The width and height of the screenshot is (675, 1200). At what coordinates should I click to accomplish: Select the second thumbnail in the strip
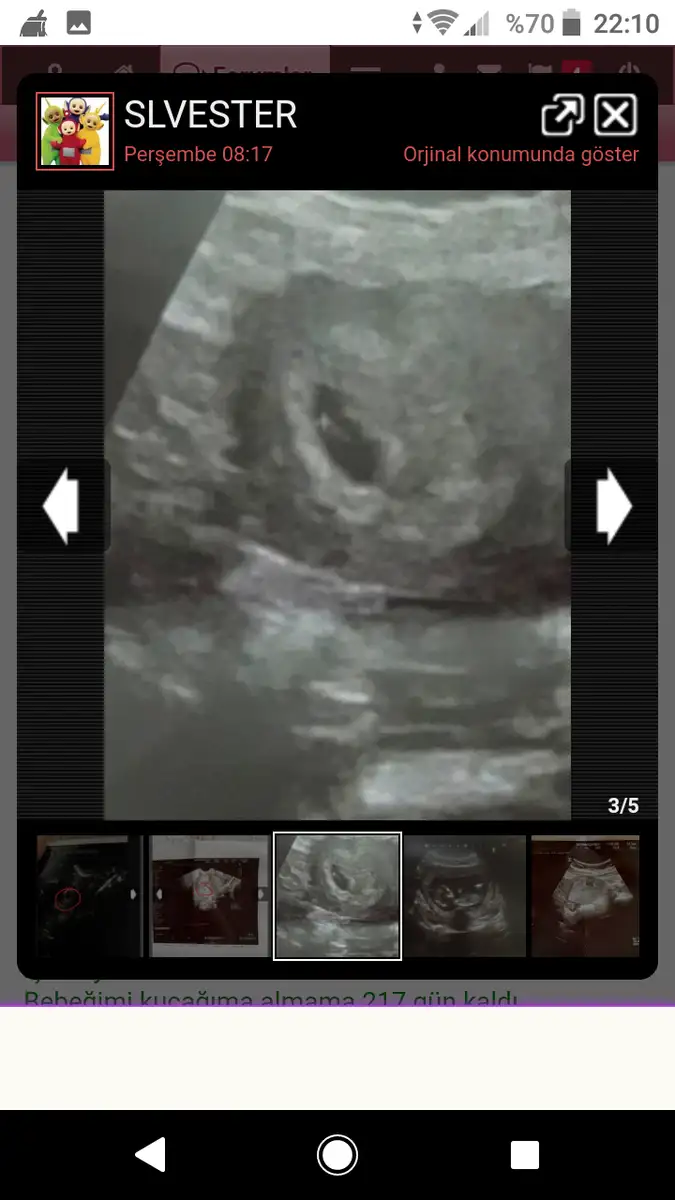[210, 896]
